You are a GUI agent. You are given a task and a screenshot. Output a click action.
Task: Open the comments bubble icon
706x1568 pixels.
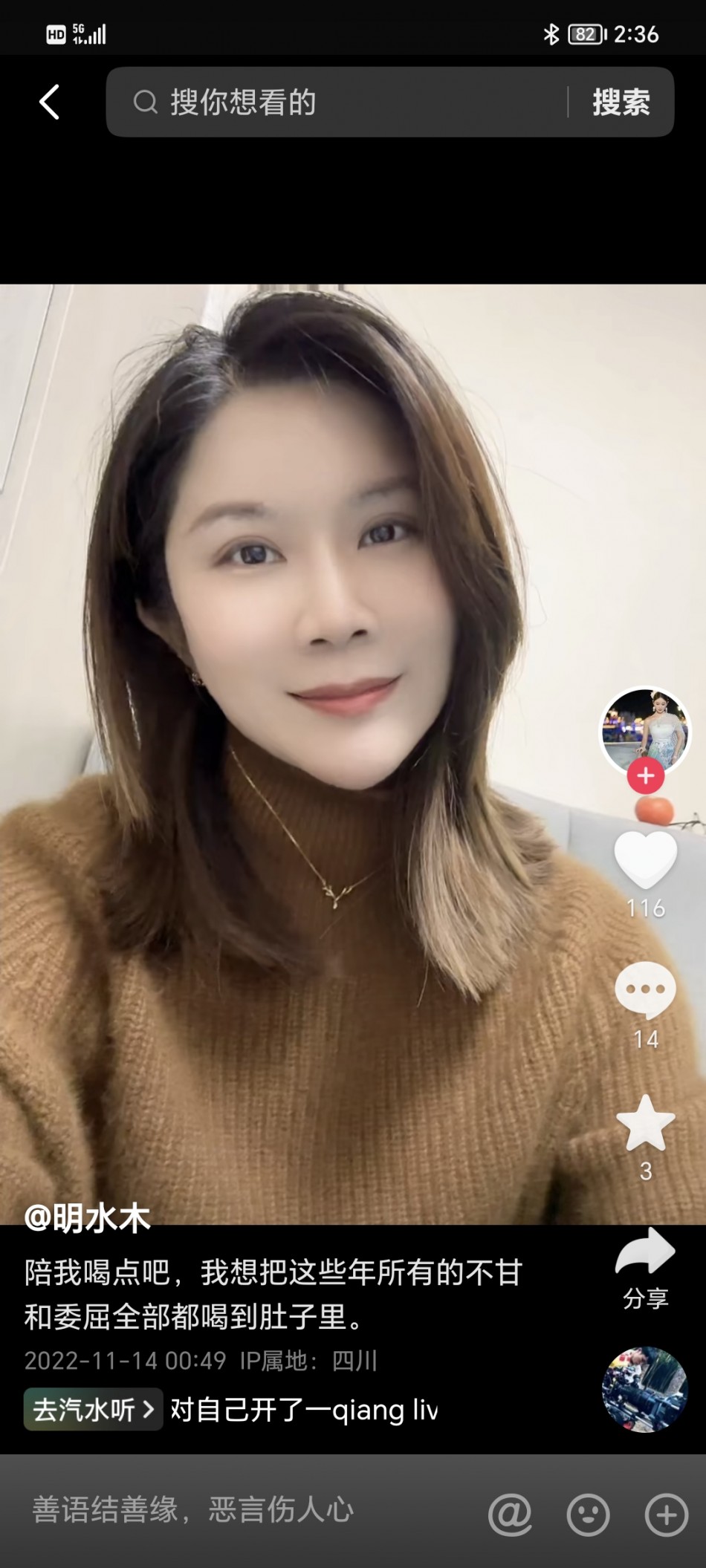(x=645, y=989)
